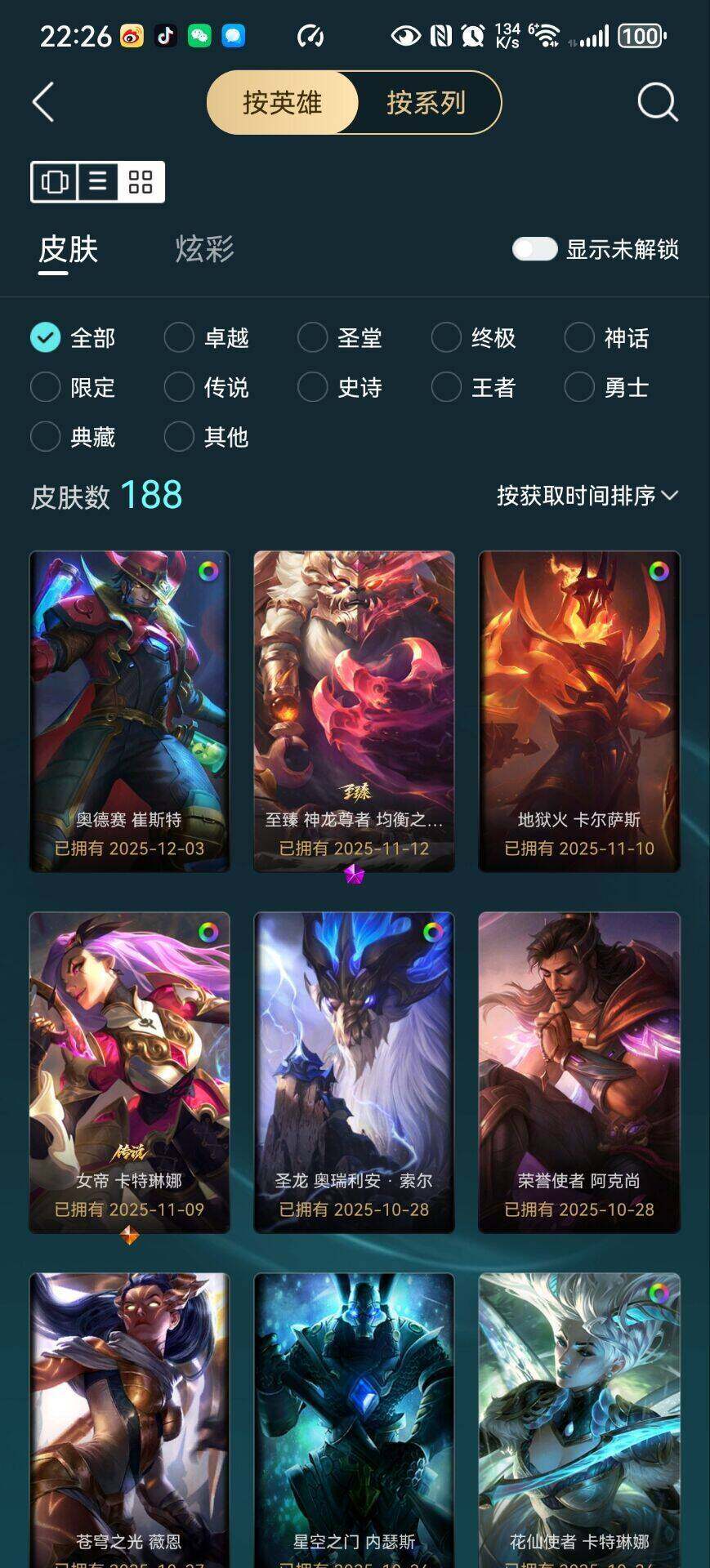Select the card view layout icon
This screenshot has height=1568, width=710.
pos(55,181)
